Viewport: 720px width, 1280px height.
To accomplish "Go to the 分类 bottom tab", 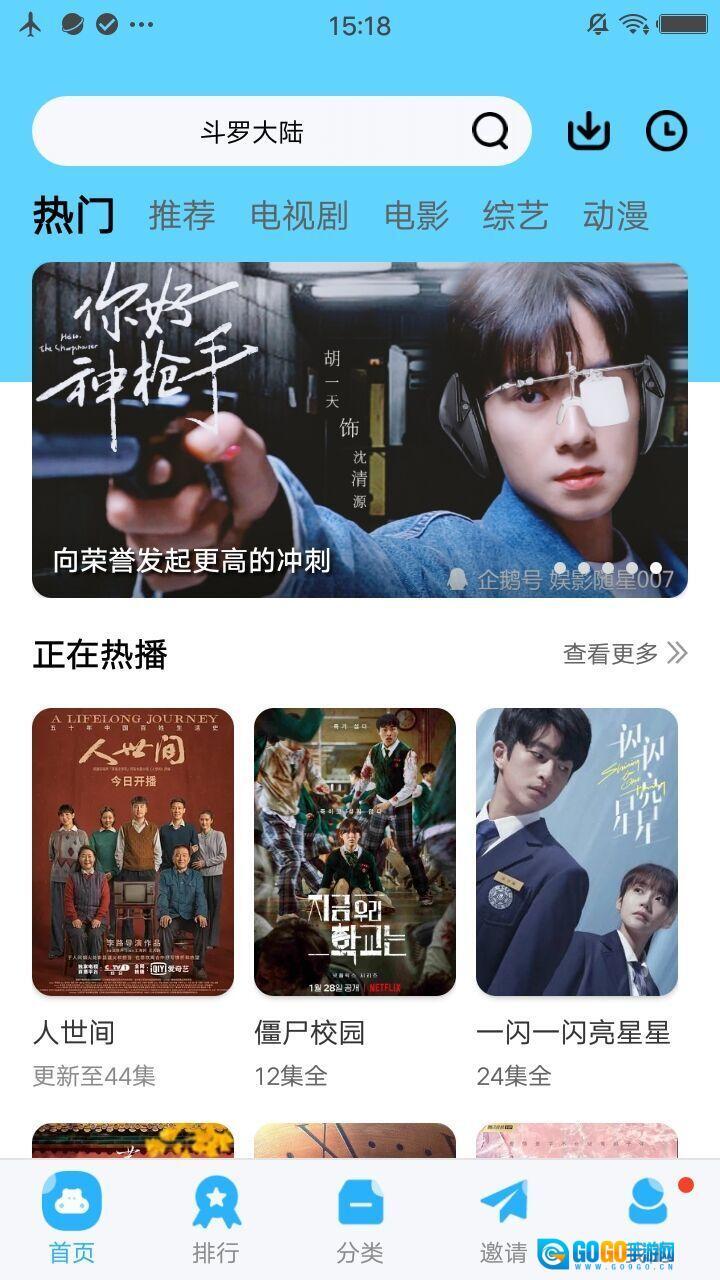I will pos(360,1218).
